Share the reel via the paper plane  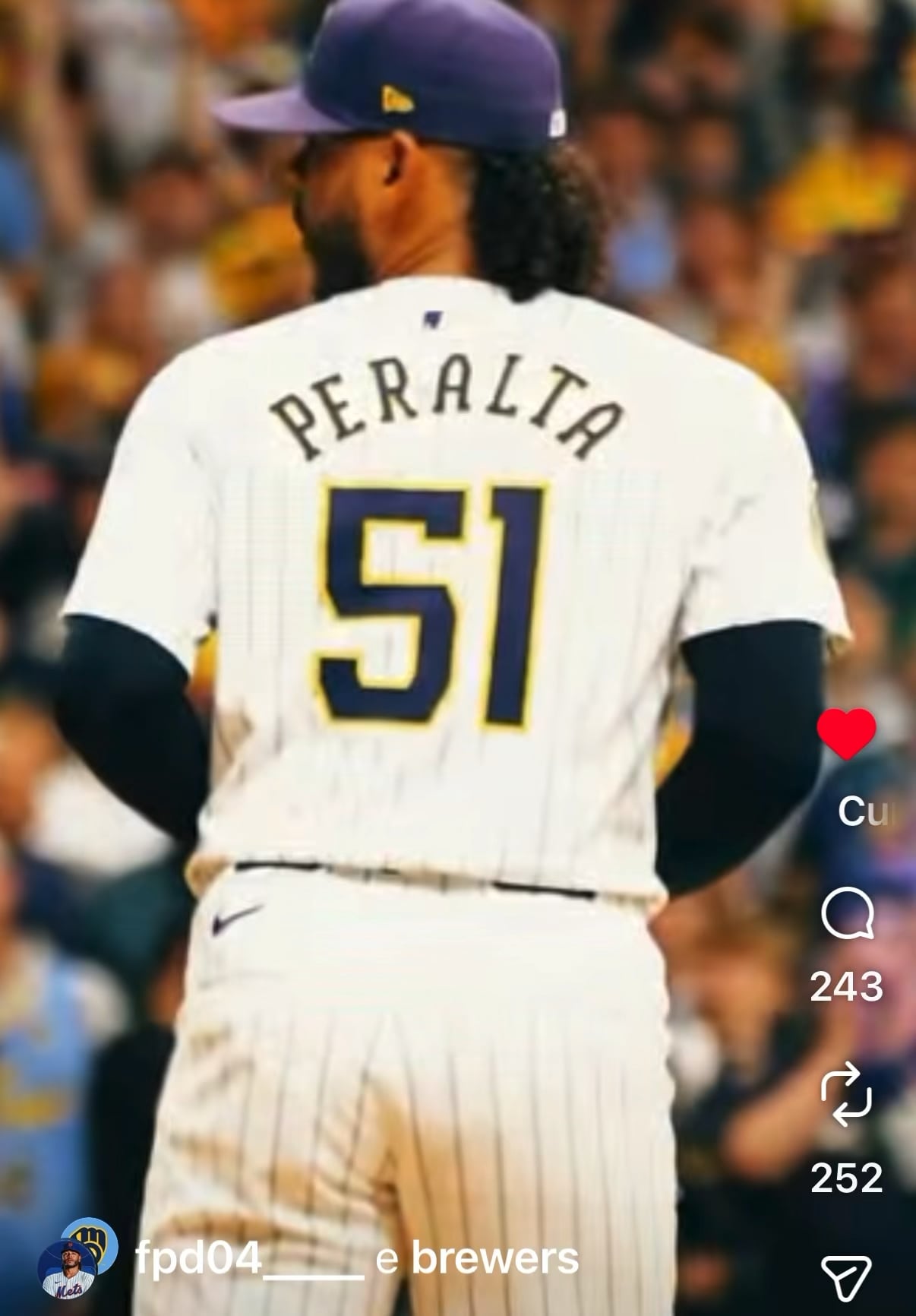[846, 1276]
